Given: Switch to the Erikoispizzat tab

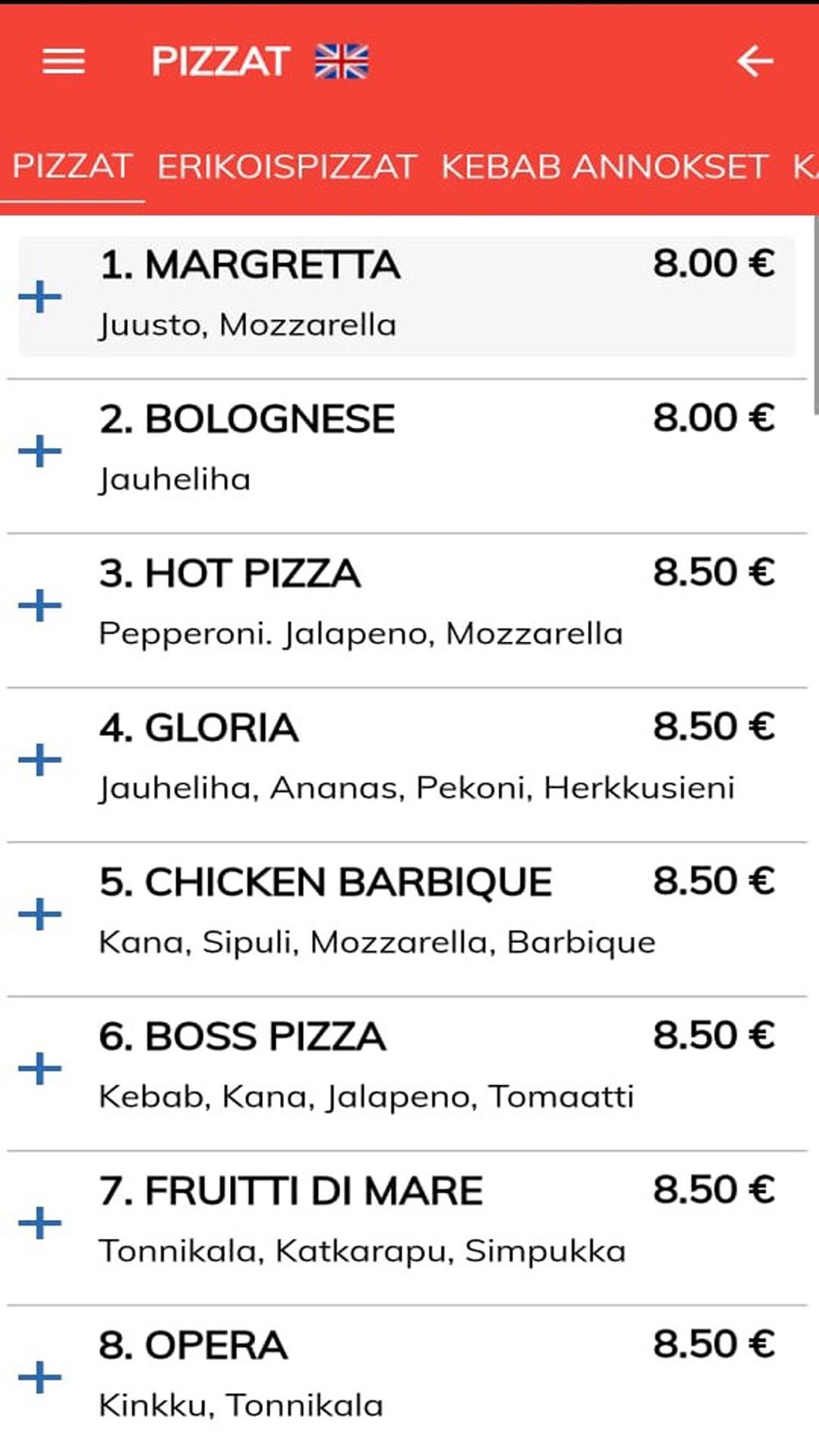Looking at the screenshot, I should (x=287, y=166).
